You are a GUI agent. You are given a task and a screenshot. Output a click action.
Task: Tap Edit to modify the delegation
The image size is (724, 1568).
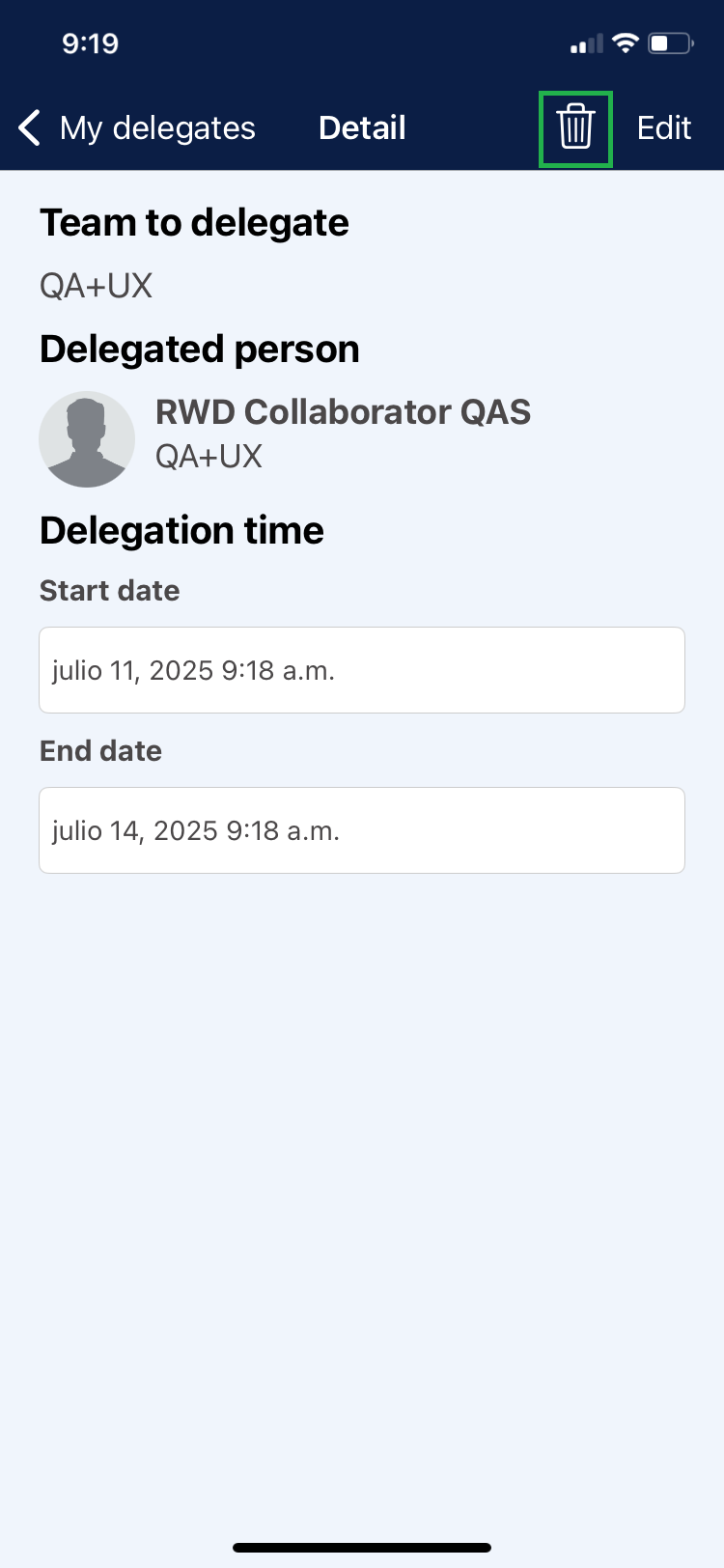(663, 128)
